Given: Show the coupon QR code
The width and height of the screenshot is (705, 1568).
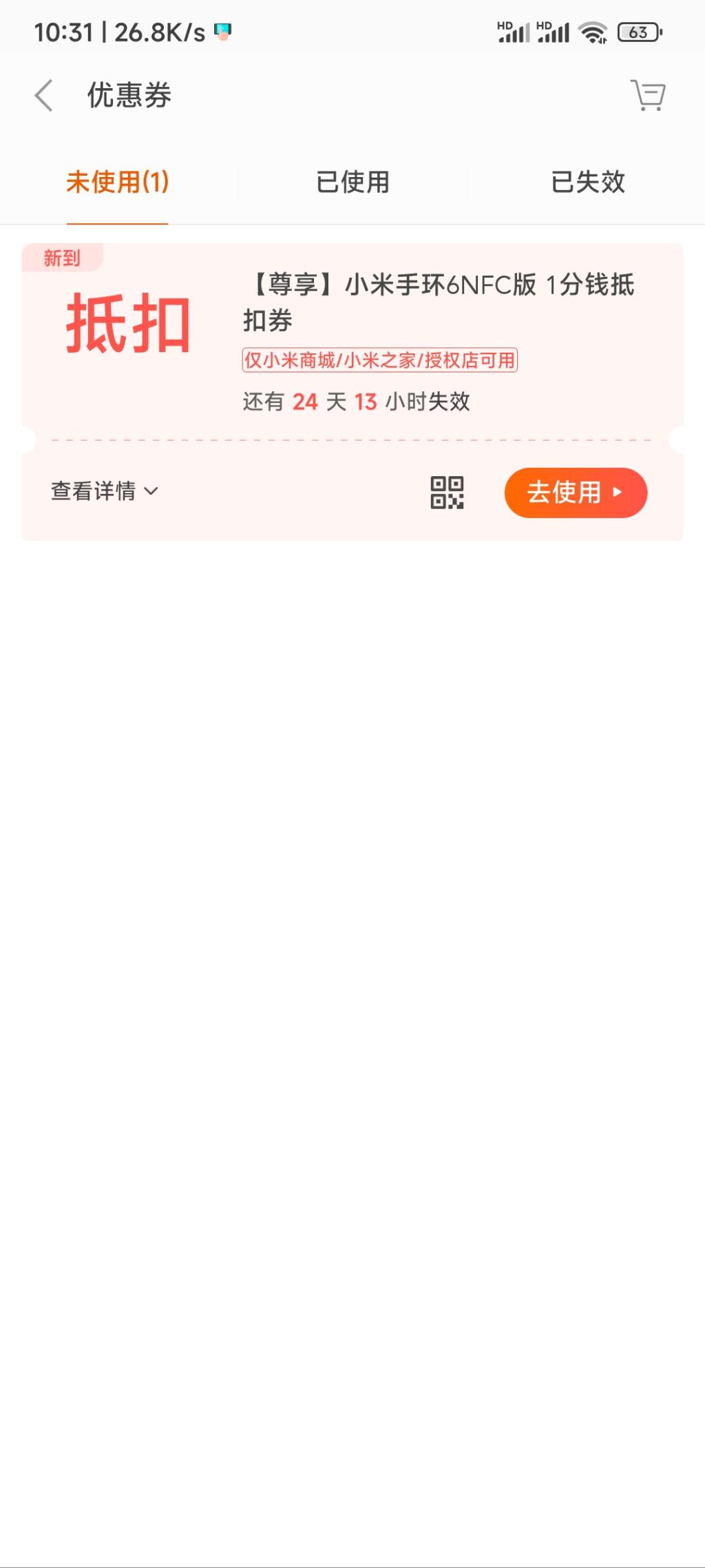Looking at the screenshot, I should [x=447, y=493].
